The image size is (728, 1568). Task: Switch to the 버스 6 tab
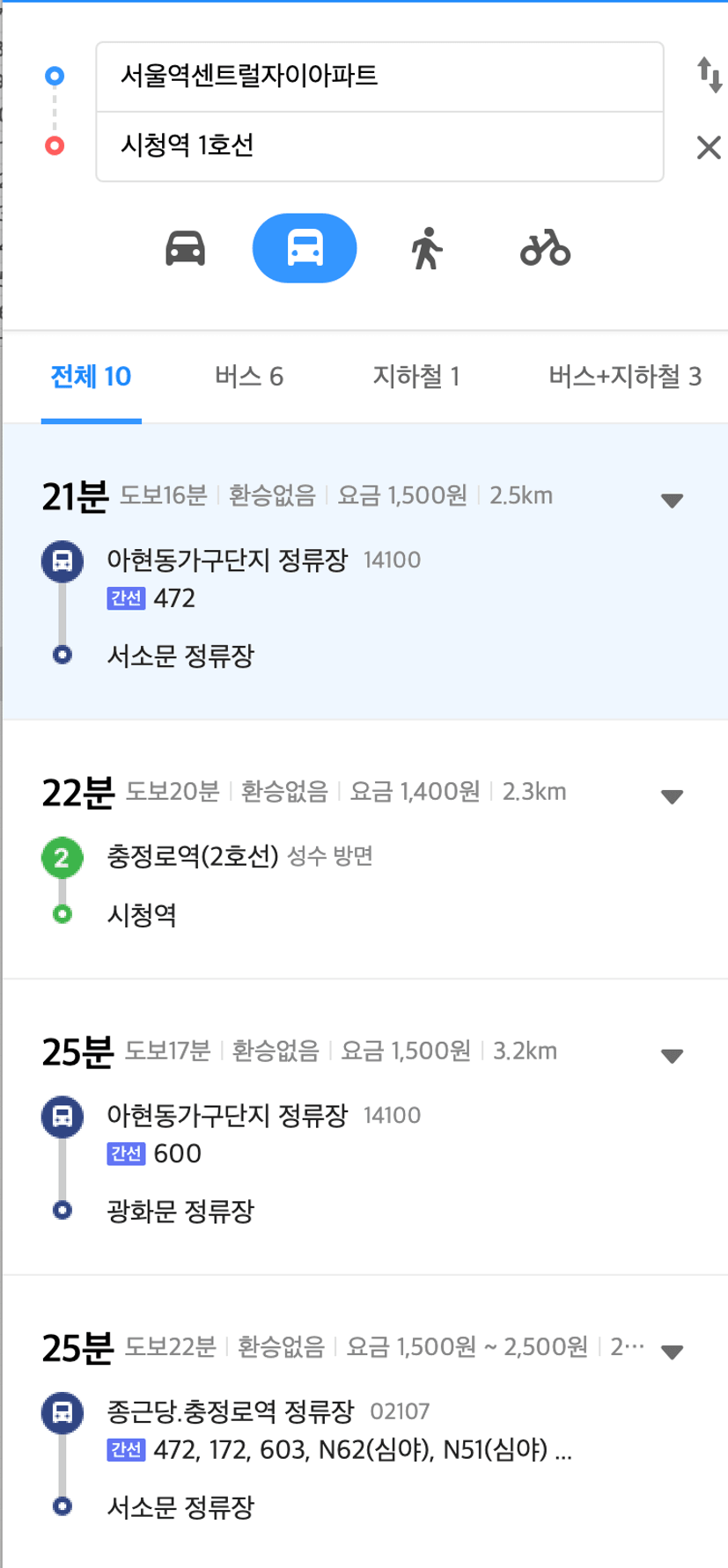(x=249, y=377)
